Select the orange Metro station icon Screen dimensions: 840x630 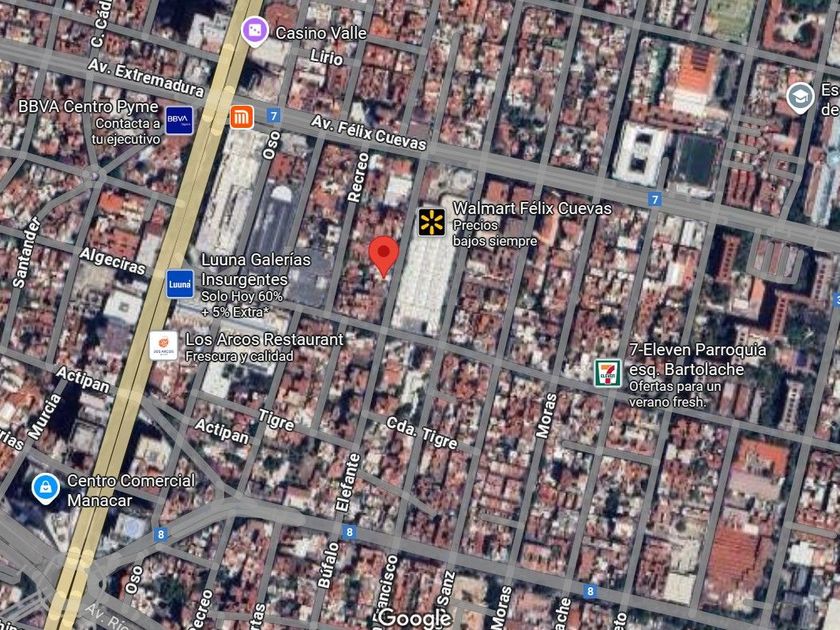click(x=242, y=117)
